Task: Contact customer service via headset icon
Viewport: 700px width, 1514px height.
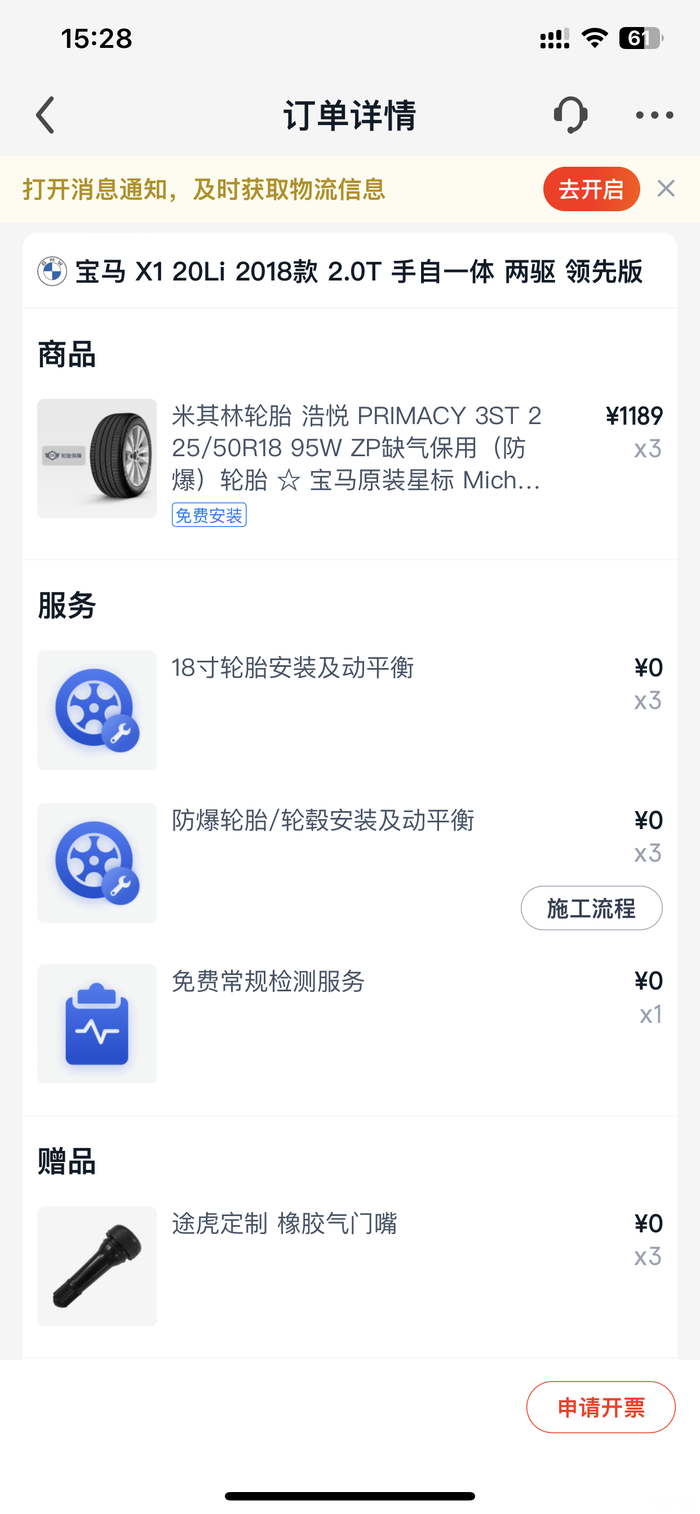Action: tap(570, 115)
